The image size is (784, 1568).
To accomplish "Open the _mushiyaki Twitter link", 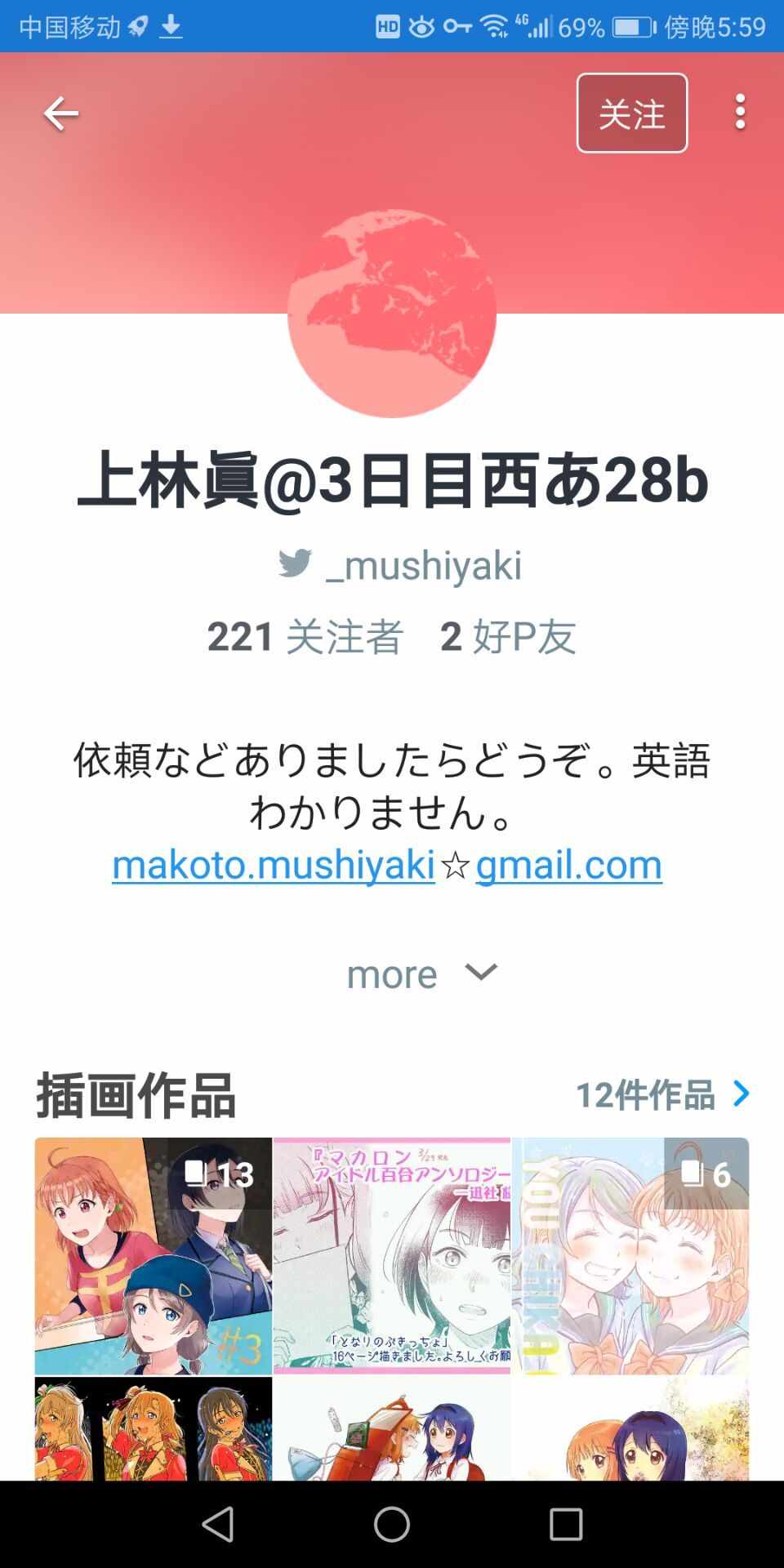I will 399,565.
